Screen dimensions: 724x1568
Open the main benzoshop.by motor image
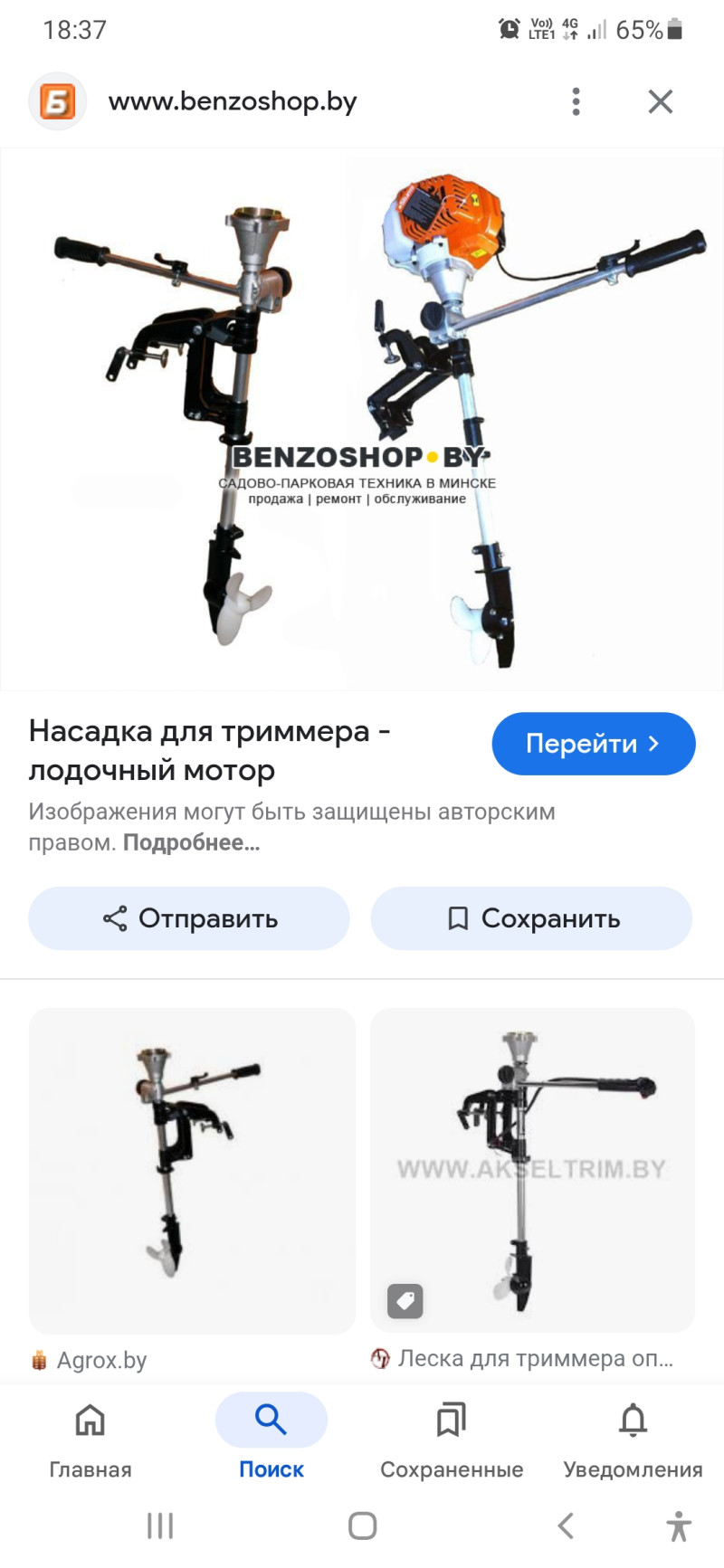tap(362, 419)
